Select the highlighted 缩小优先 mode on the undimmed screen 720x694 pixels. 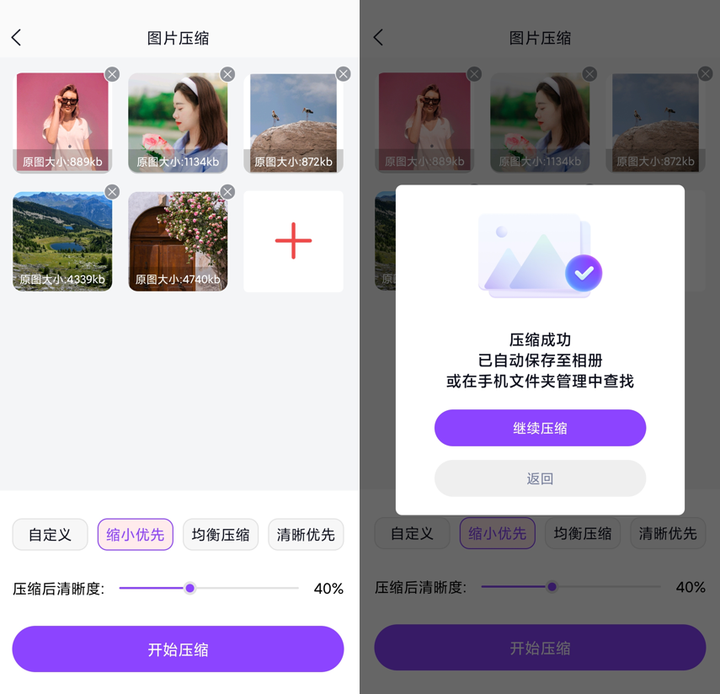tap(135, 535)
